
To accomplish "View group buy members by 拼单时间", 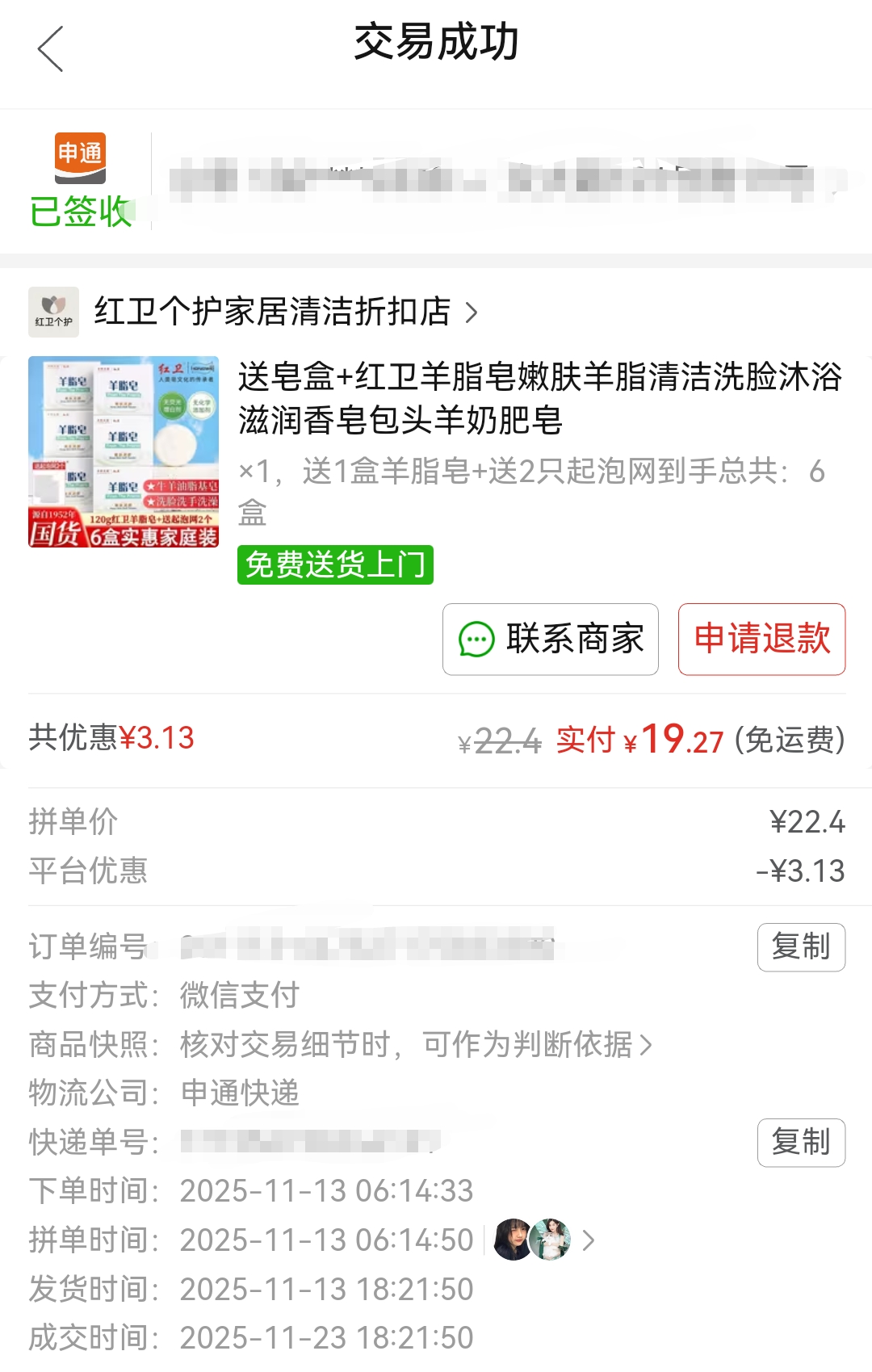I will [x=543, y=1240].
